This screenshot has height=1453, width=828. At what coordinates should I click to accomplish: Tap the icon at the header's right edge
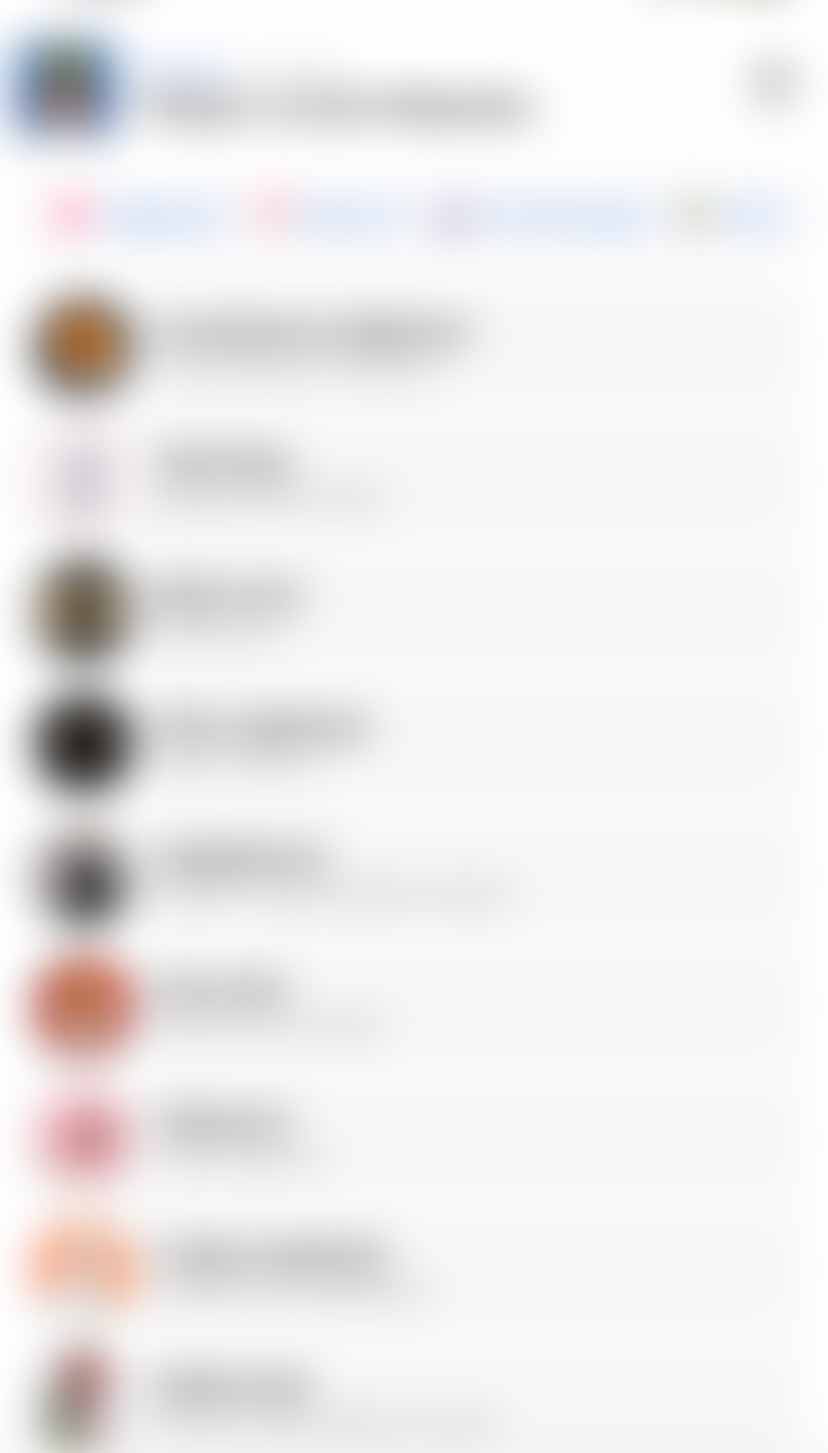774,82
